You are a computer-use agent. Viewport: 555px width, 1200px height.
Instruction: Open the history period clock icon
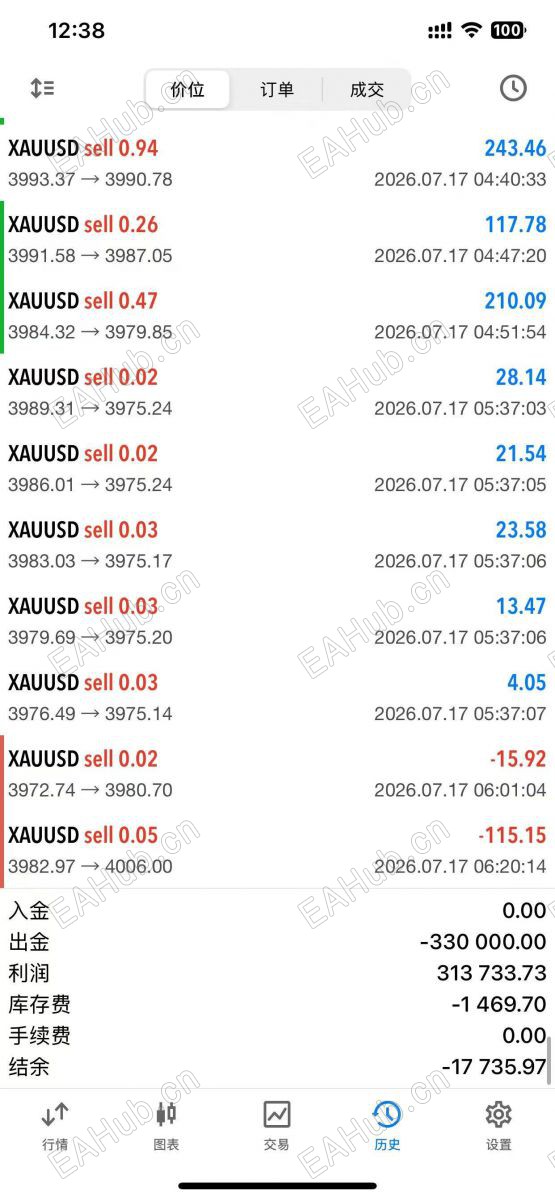tap(513, 88)
